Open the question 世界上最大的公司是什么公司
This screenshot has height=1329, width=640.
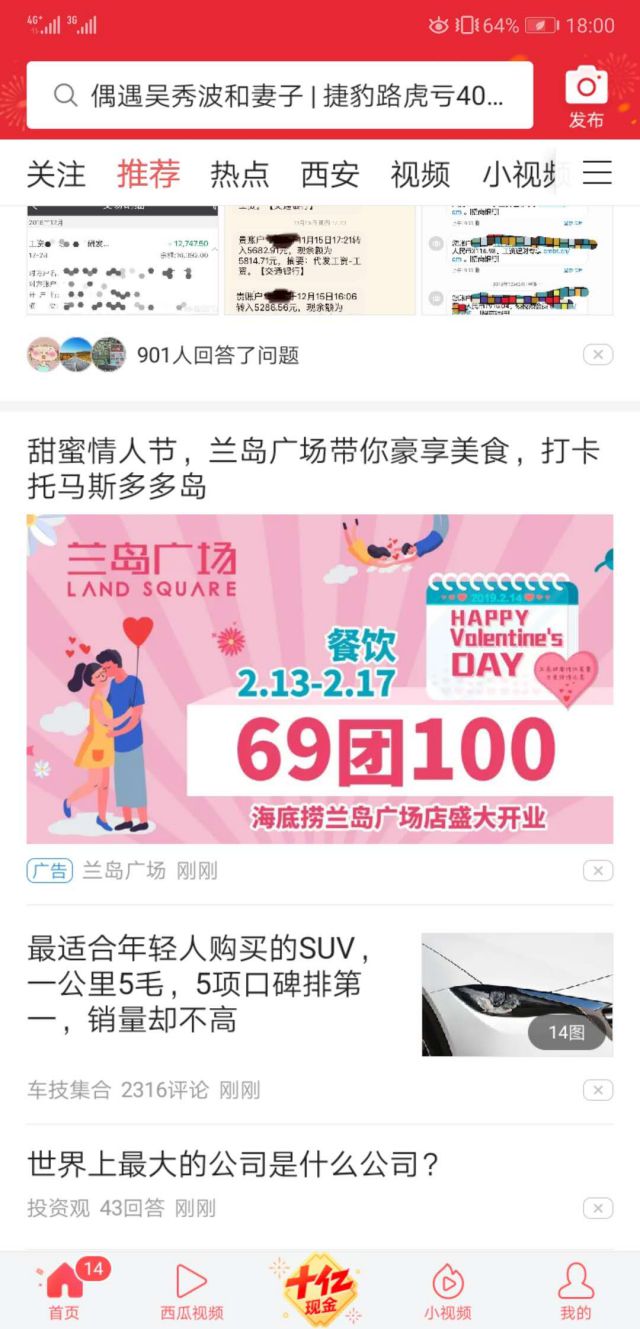pos(234,1165)
